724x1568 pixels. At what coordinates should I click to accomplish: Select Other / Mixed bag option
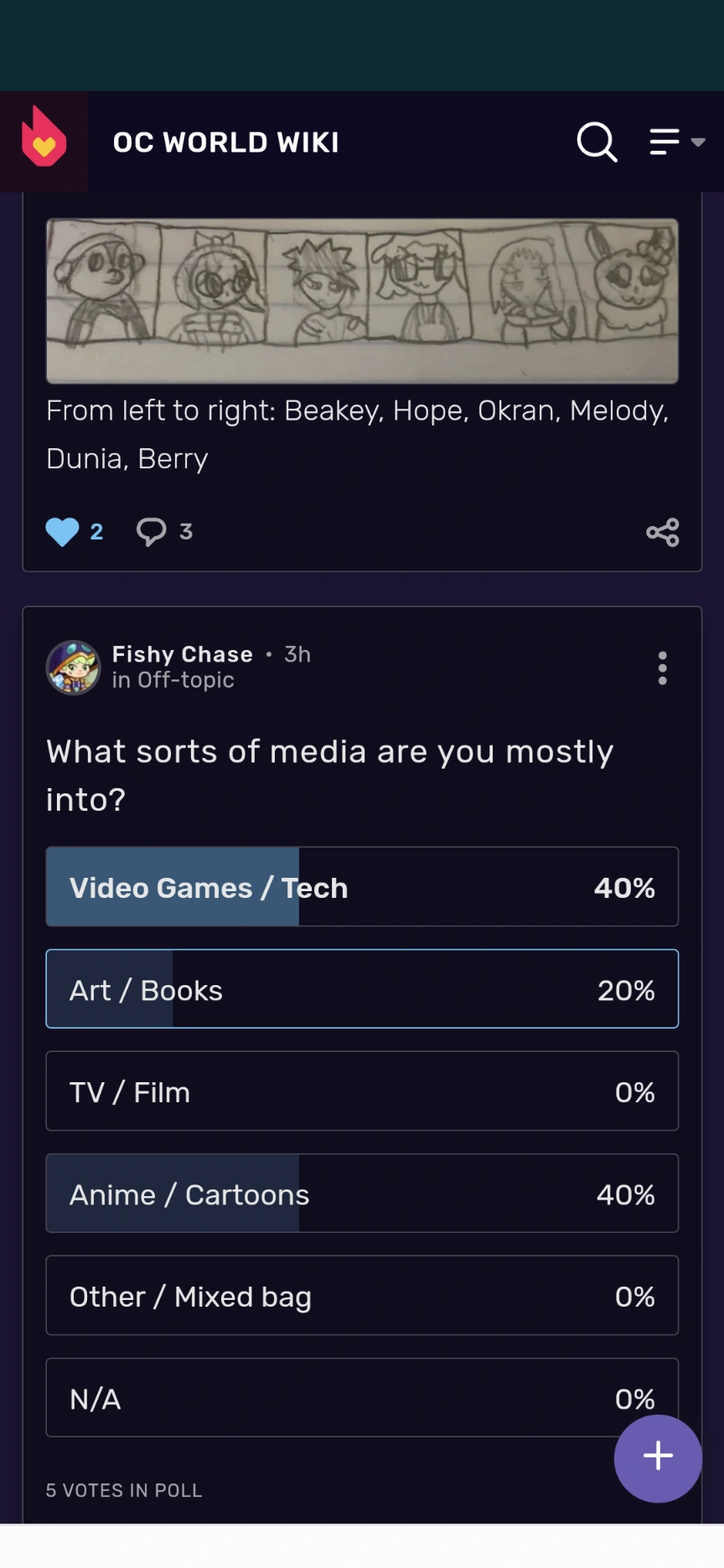[362, 1296]
